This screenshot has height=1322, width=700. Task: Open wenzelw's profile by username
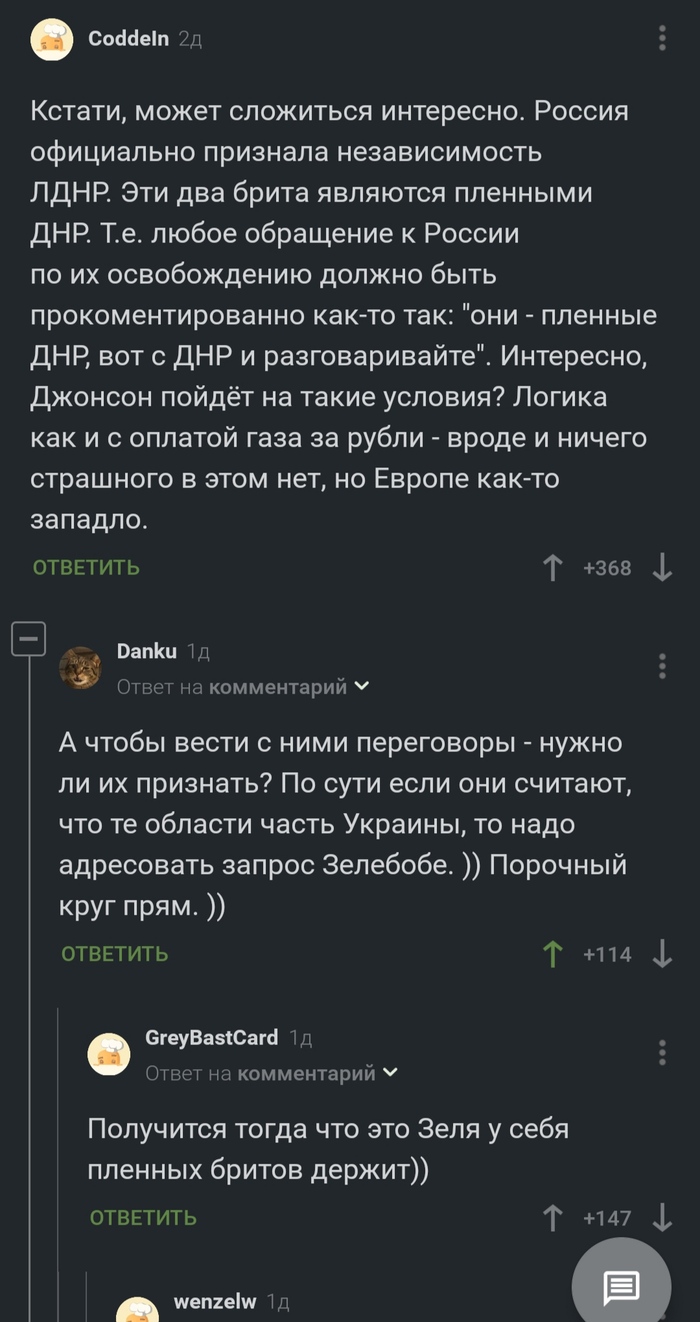click(215, 1301)
